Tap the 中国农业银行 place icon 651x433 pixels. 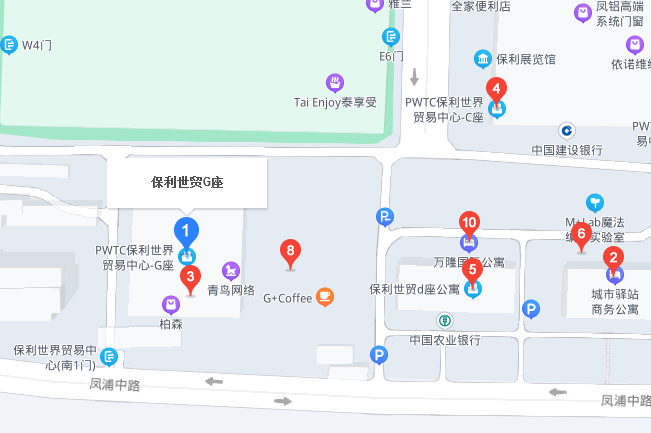tap(446, 321)
